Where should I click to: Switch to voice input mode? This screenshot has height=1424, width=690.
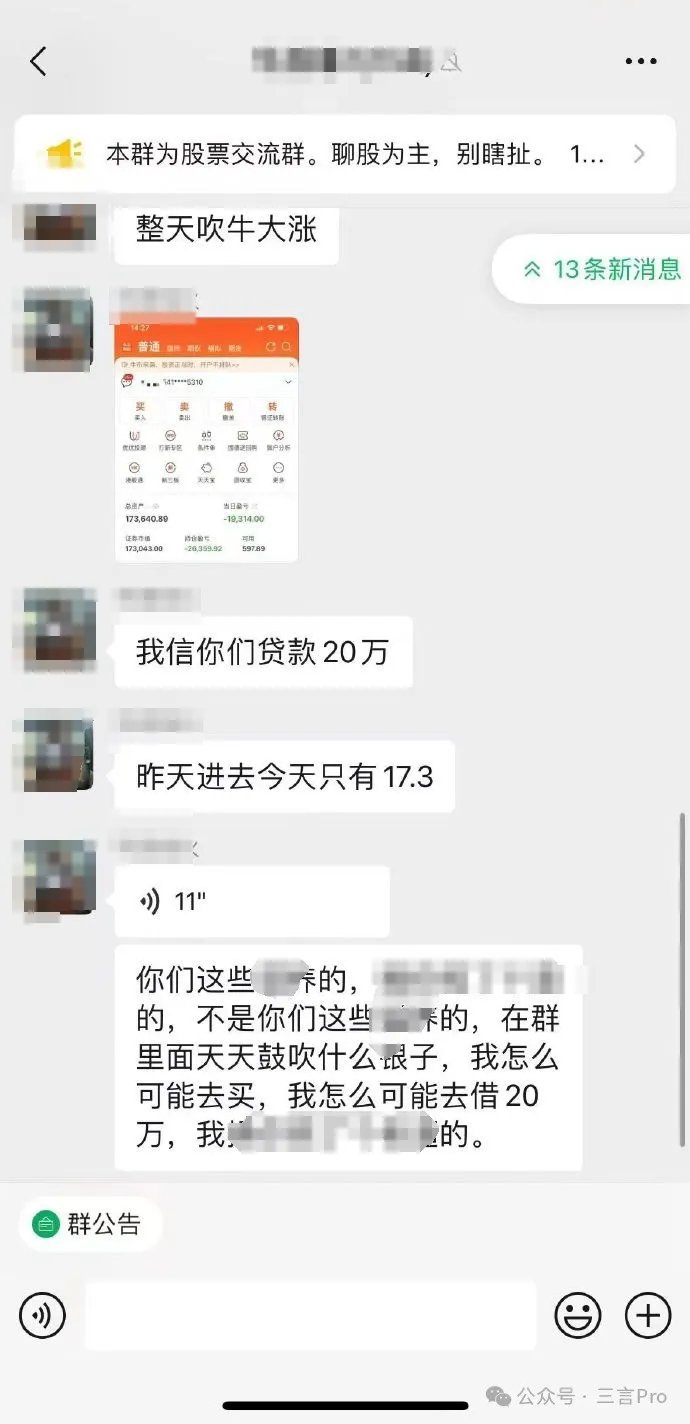(42, 1315)
